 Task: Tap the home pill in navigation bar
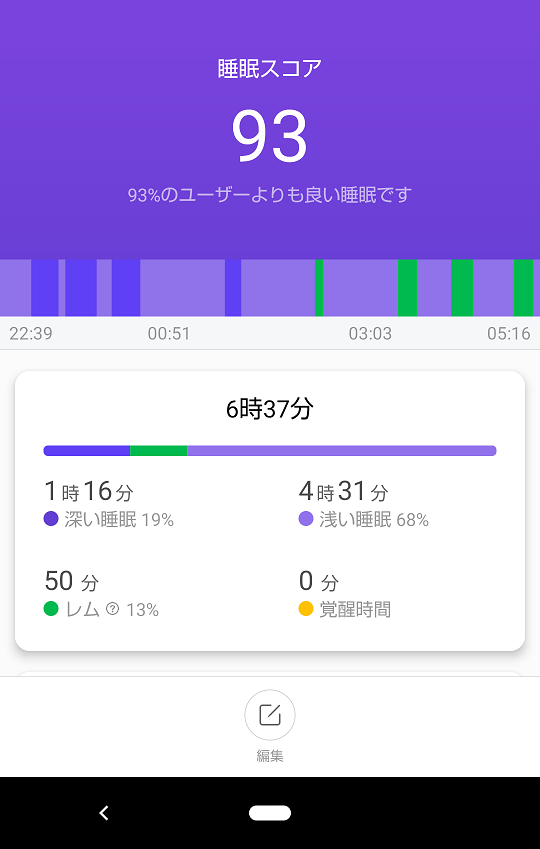270,813
